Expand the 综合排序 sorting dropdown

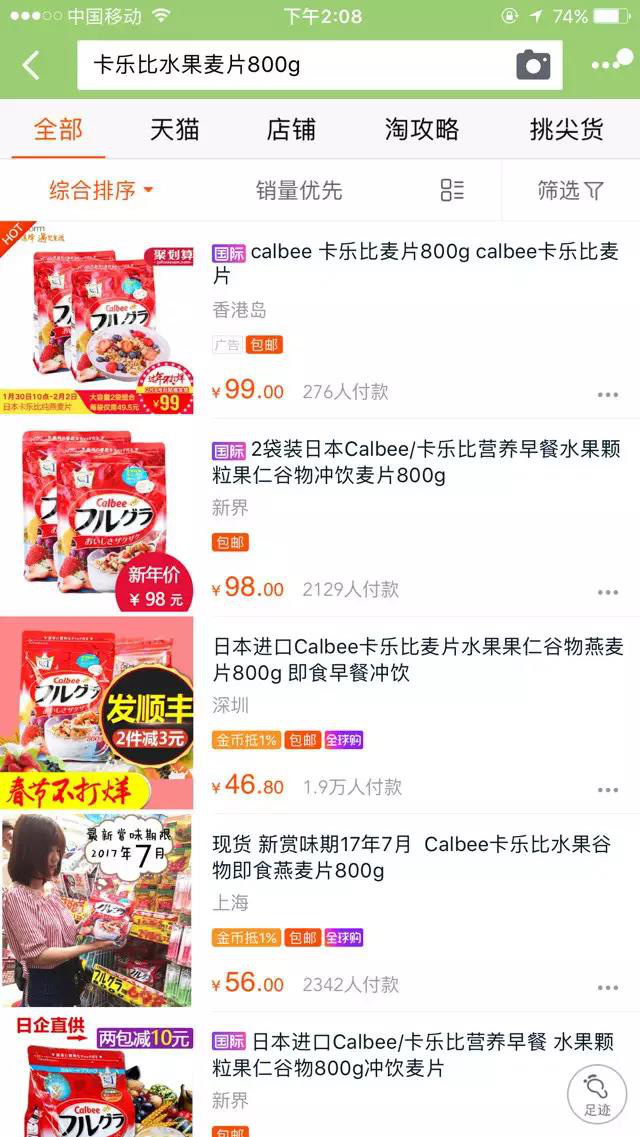coord(100,190)
